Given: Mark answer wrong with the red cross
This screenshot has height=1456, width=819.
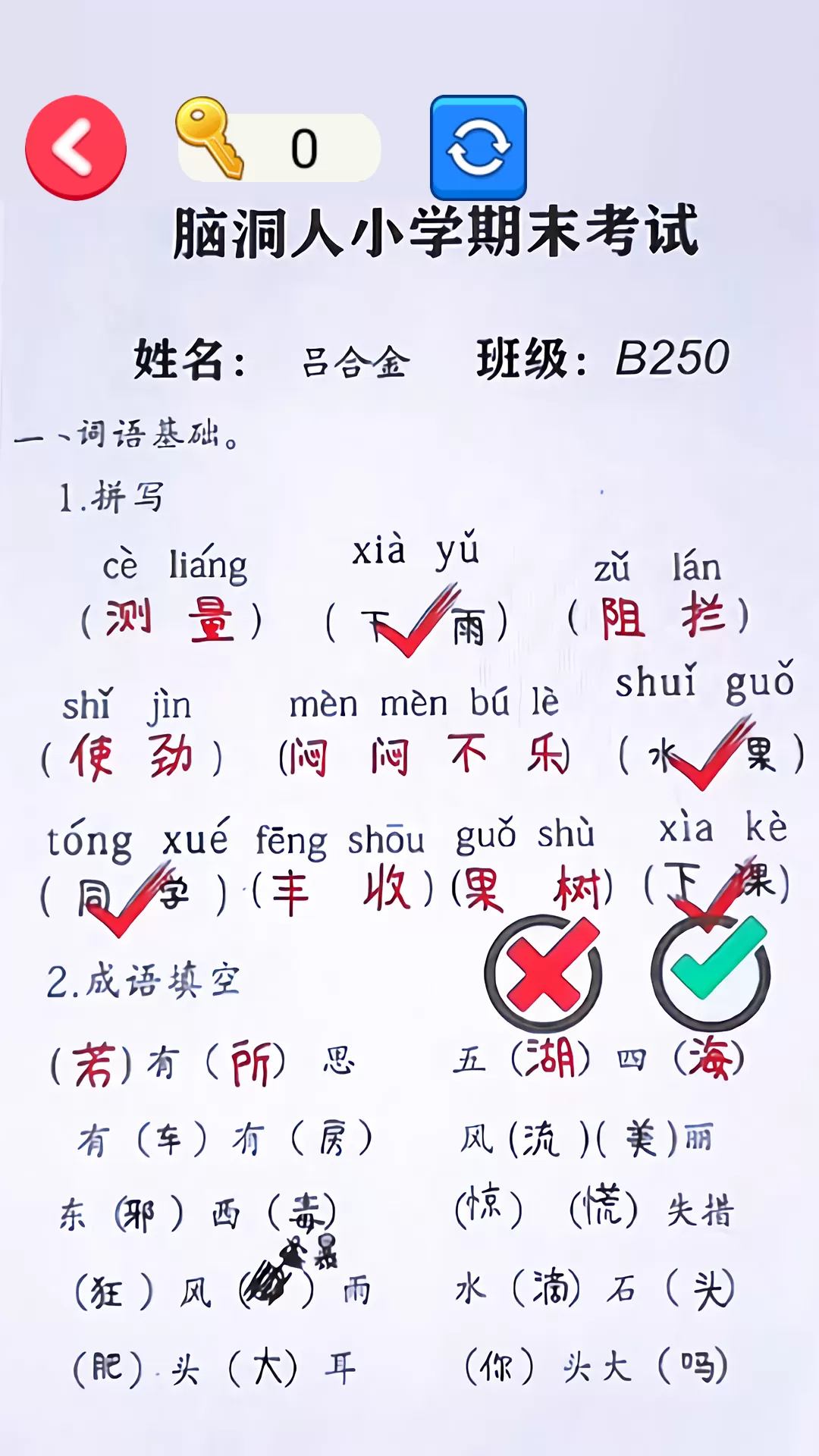Looking at the screenshot, I should pyautogui.click(x=544, y=973).
